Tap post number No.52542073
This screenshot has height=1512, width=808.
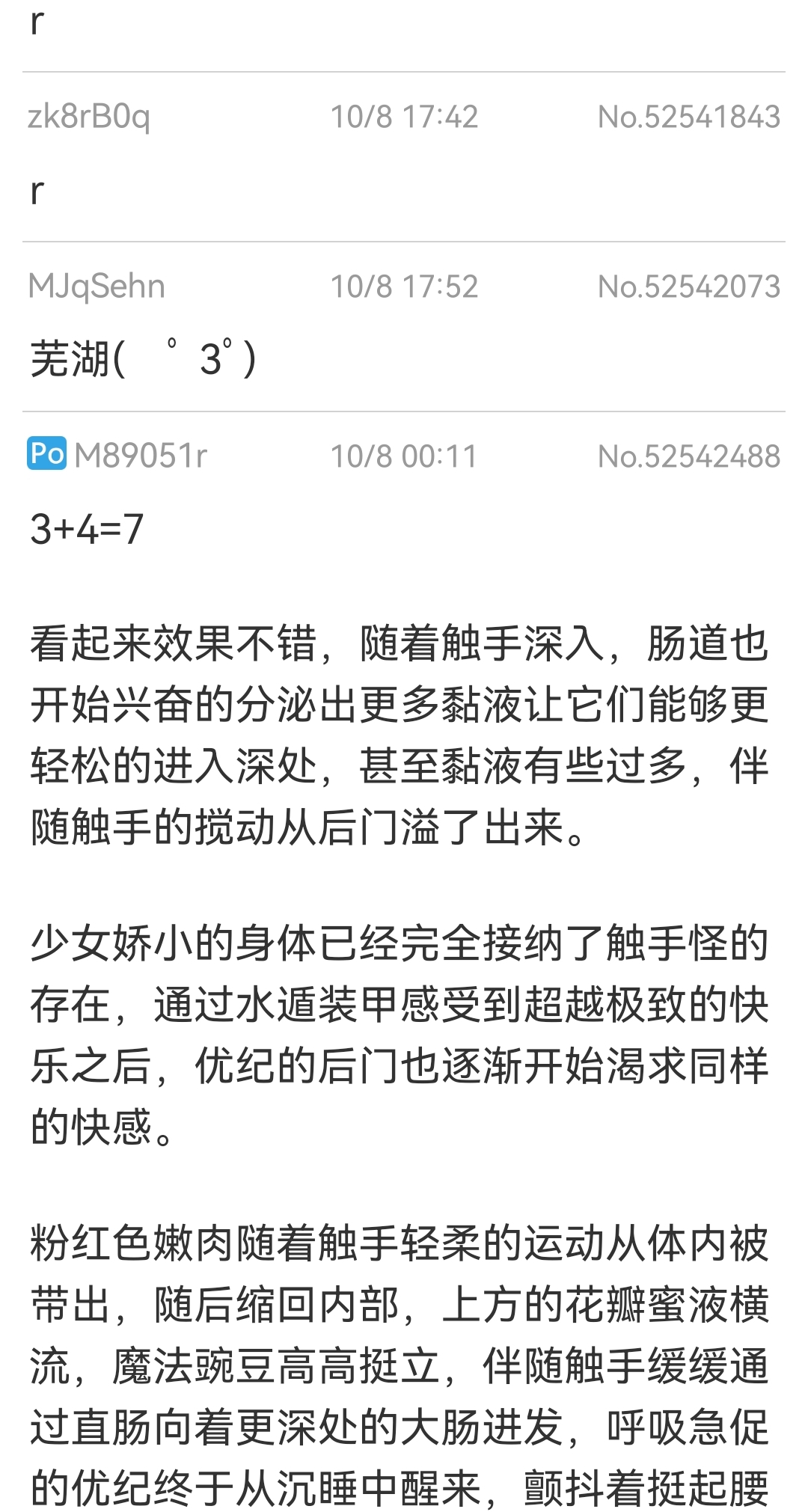tap(688, 287)
